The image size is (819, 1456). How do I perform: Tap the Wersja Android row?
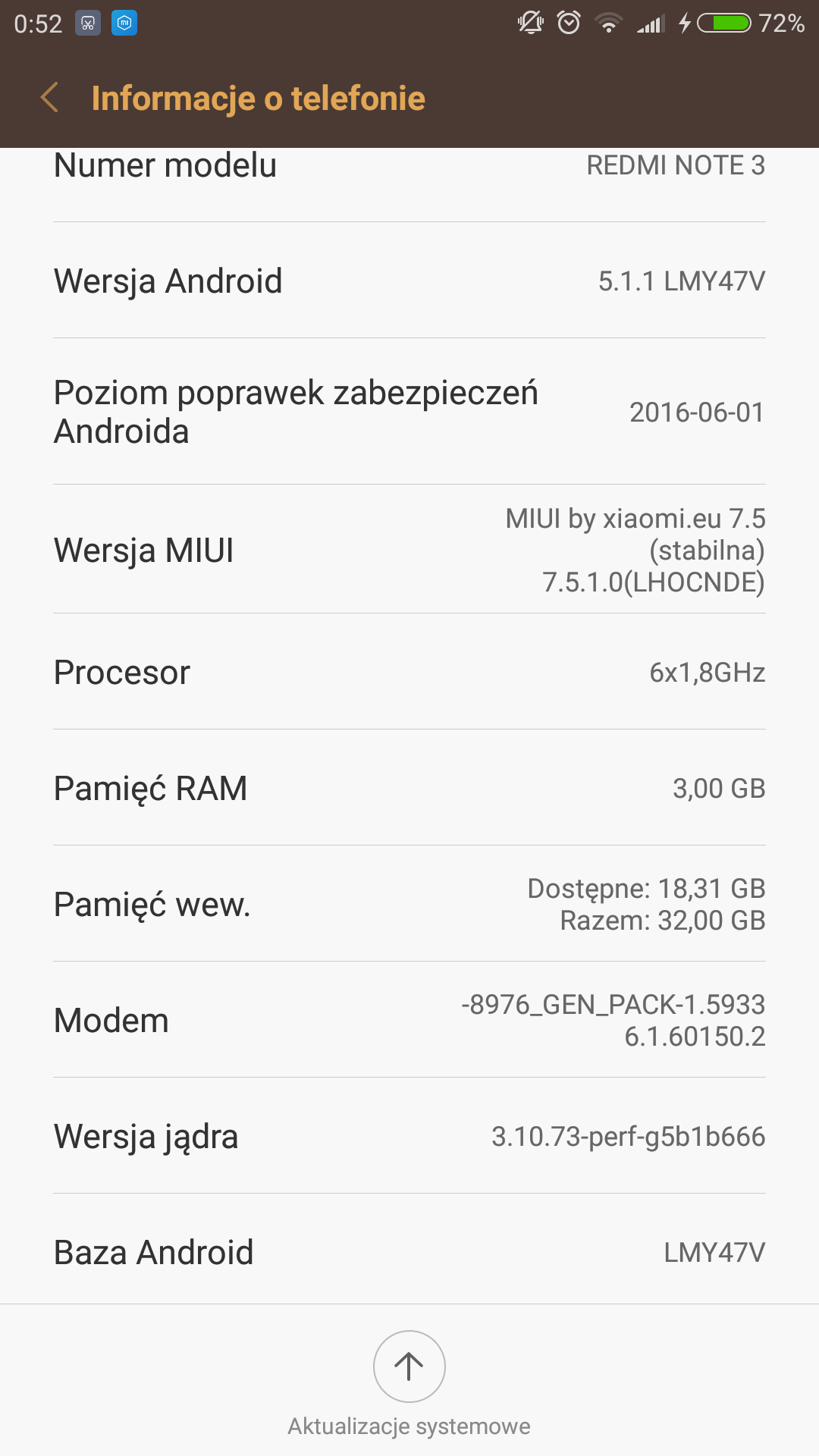tap(409, 281)
